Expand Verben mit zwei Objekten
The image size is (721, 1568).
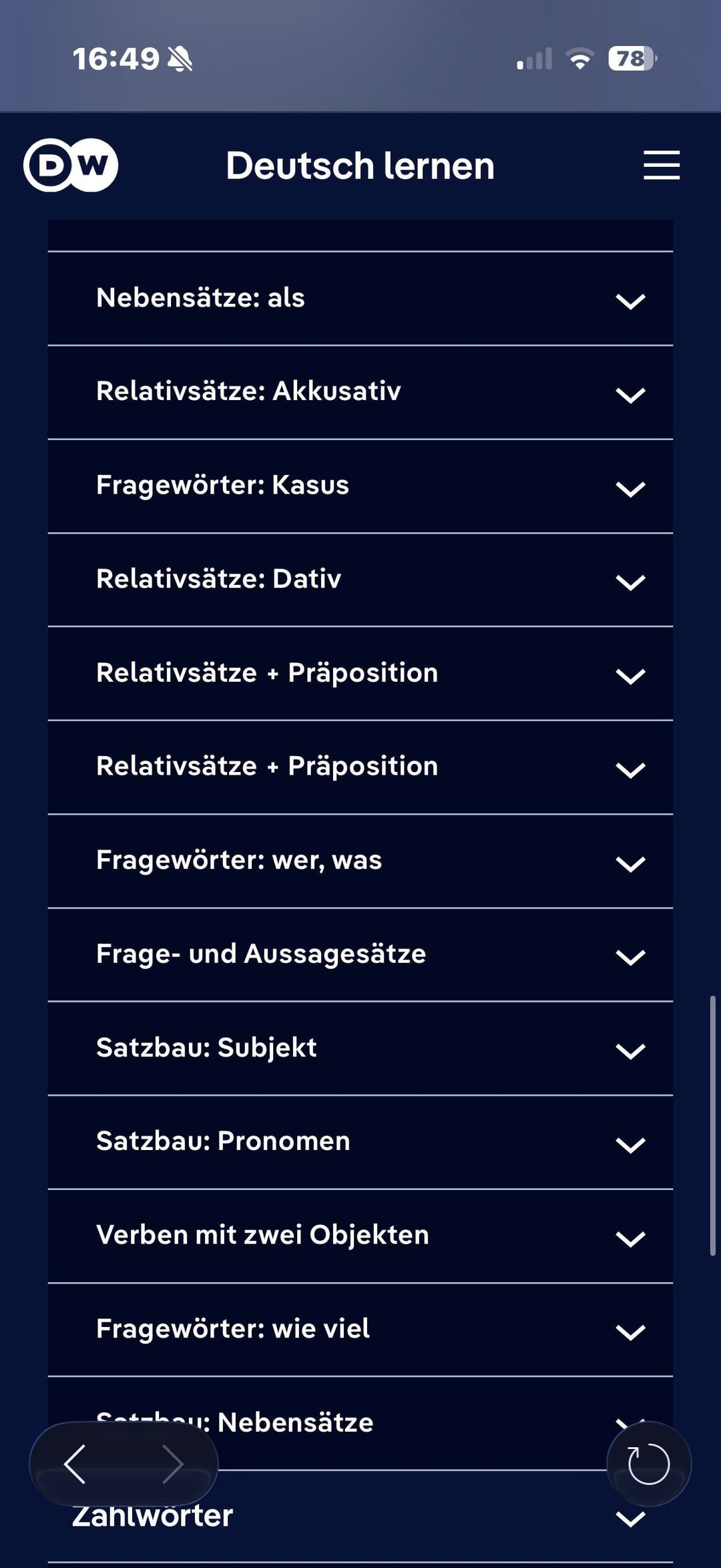[x=360, y=1235]
